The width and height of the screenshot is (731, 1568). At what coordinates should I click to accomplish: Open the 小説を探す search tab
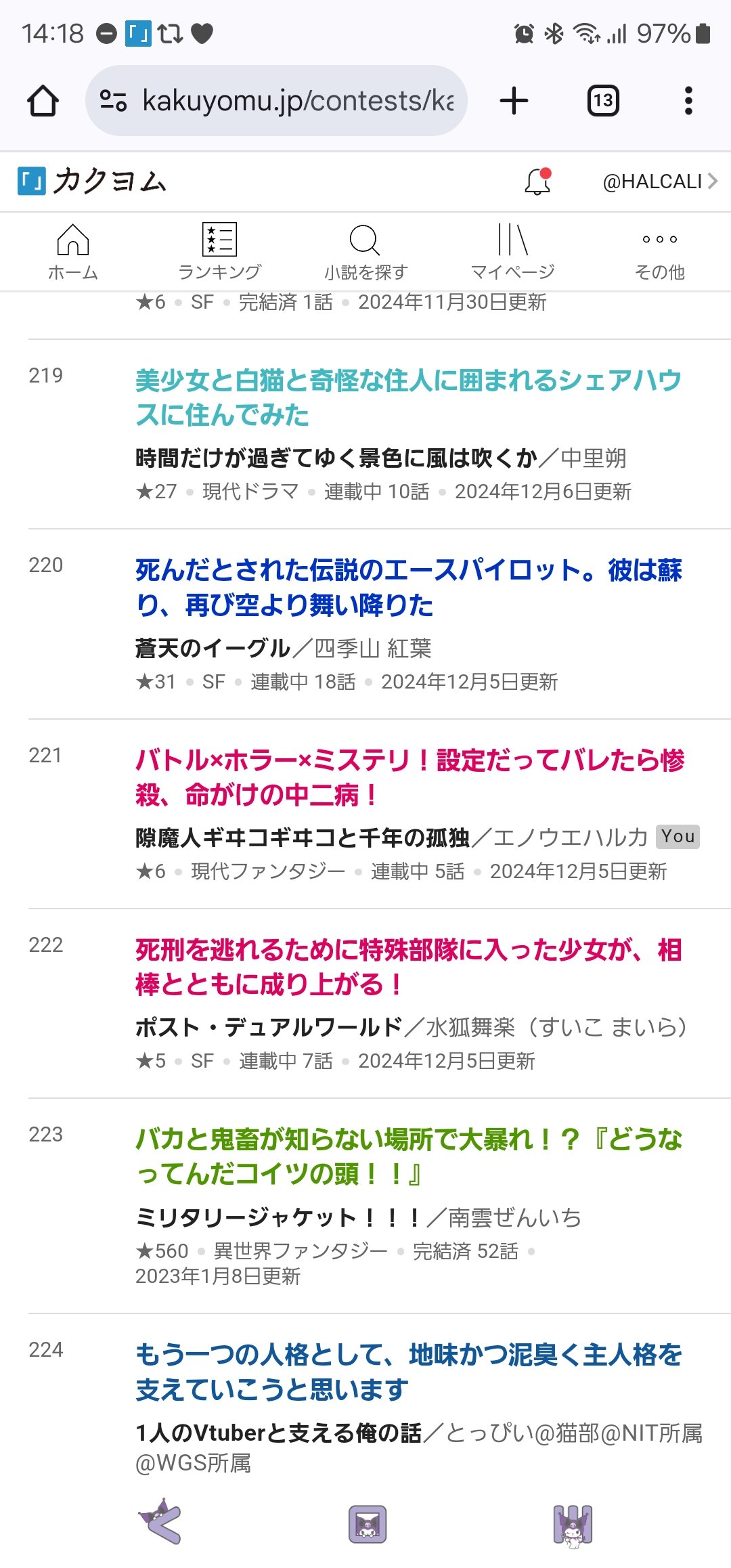[365, 252]
